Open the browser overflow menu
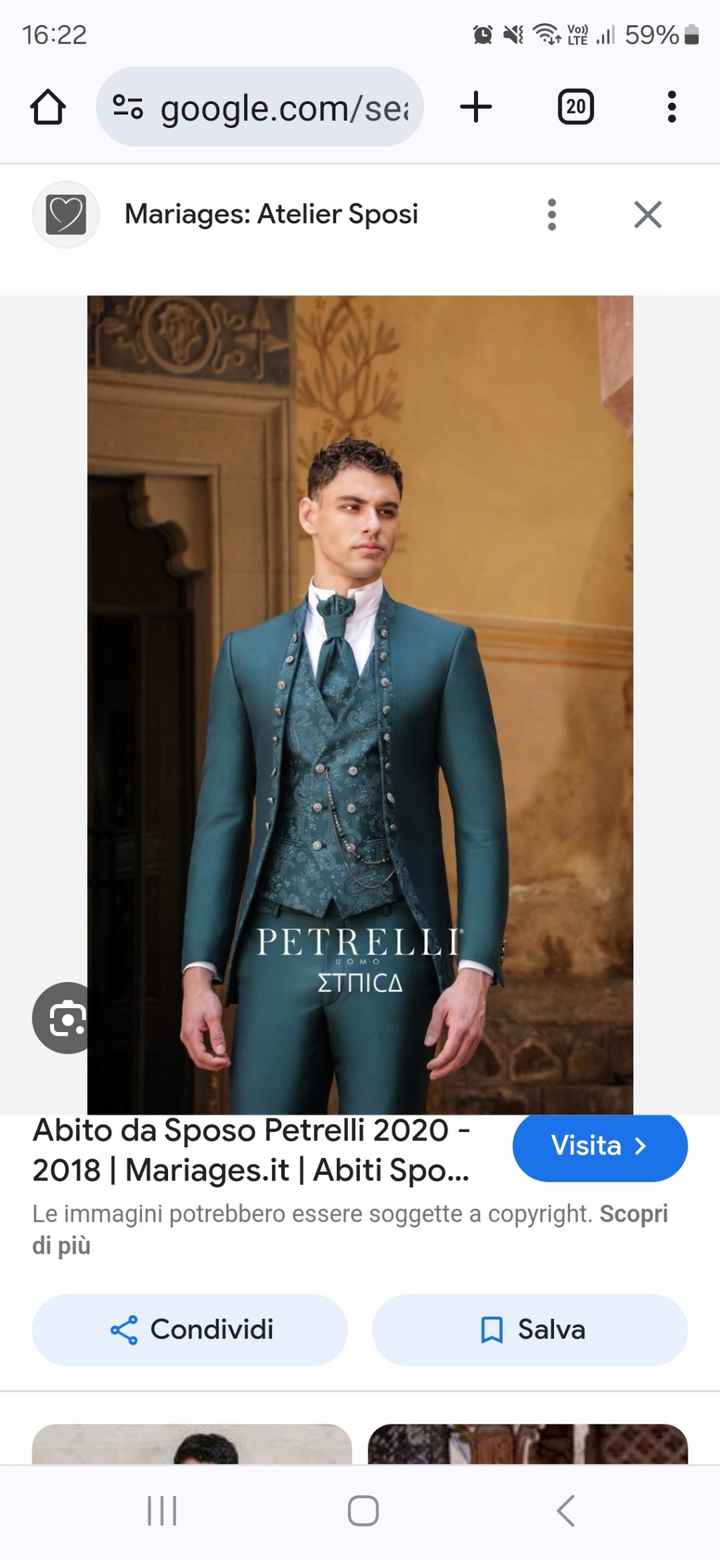720x1560 pixels. pyautogui.click(x=671, y=107)
